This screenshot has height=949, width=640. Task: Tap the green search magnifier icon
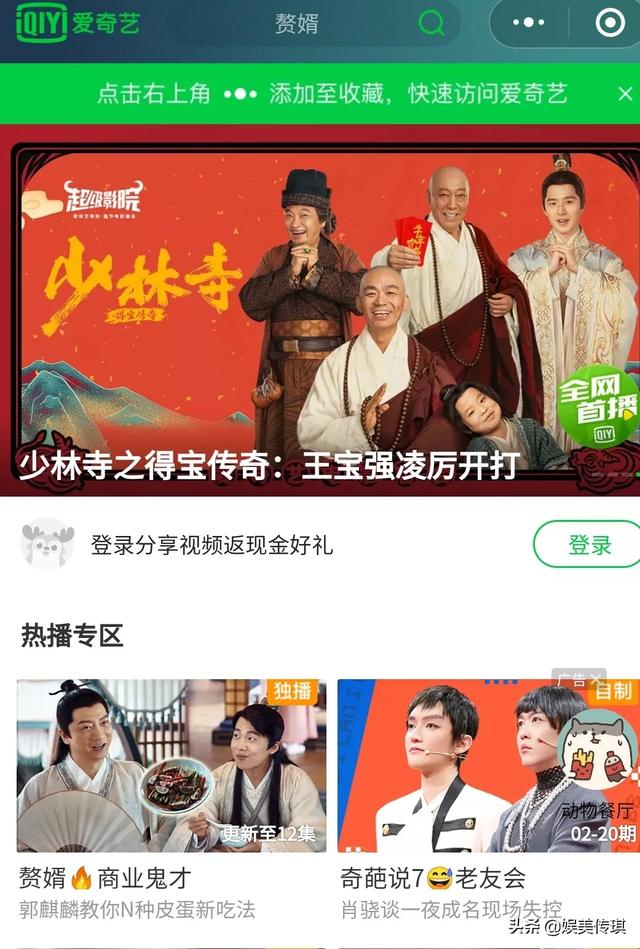[431, 23]
